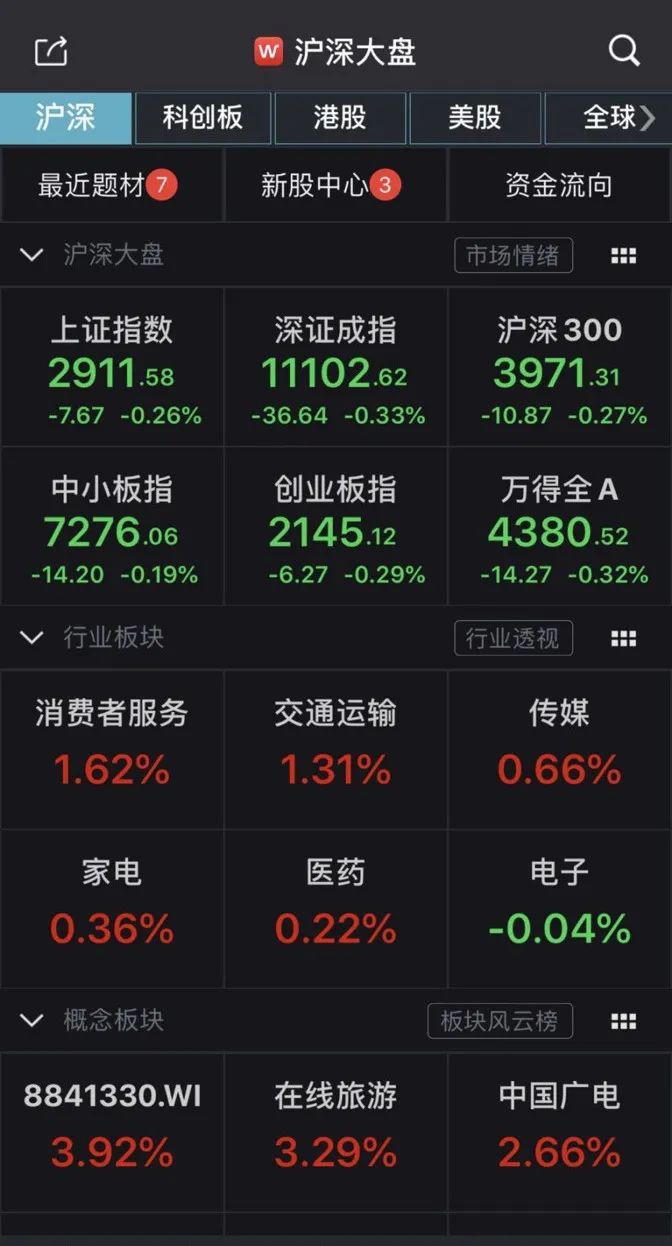Viewport: 672px width, 1246px height.
Task: View 深证成指 details
Action: tap(335, 367)
